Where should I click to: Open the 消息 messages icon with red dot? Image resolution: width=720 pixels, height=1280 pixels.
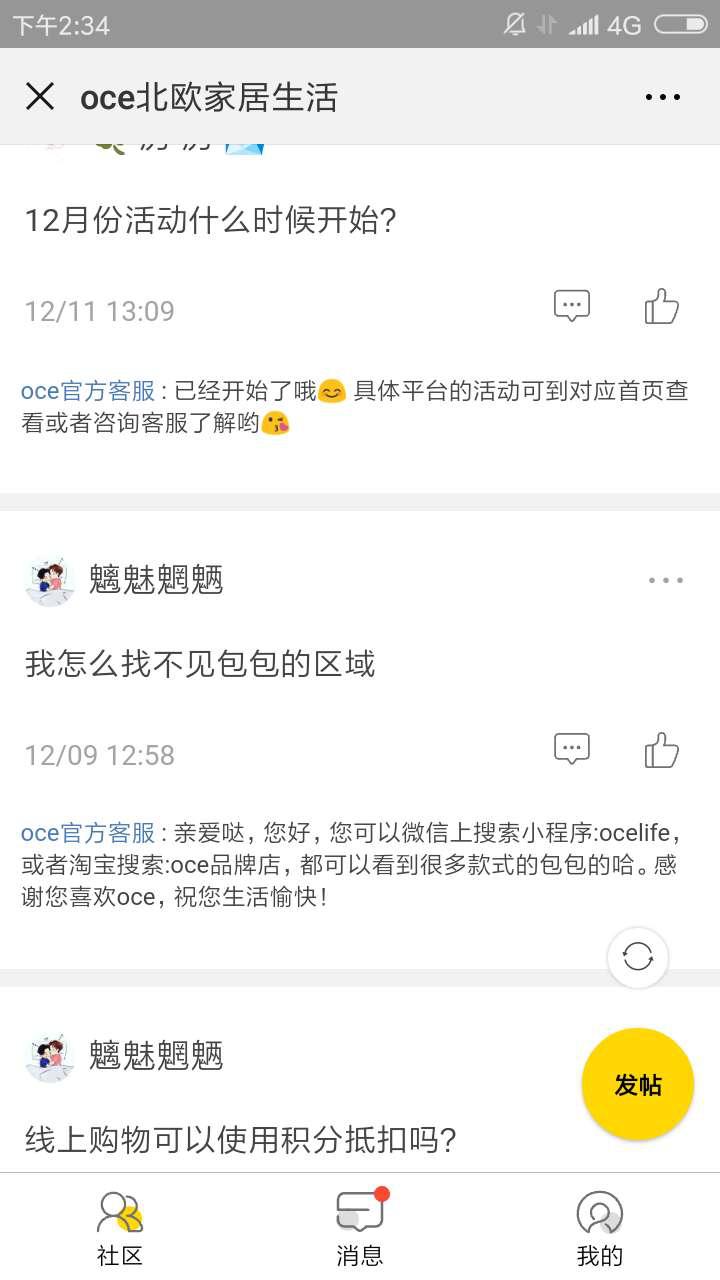[x=360, y=1212]
